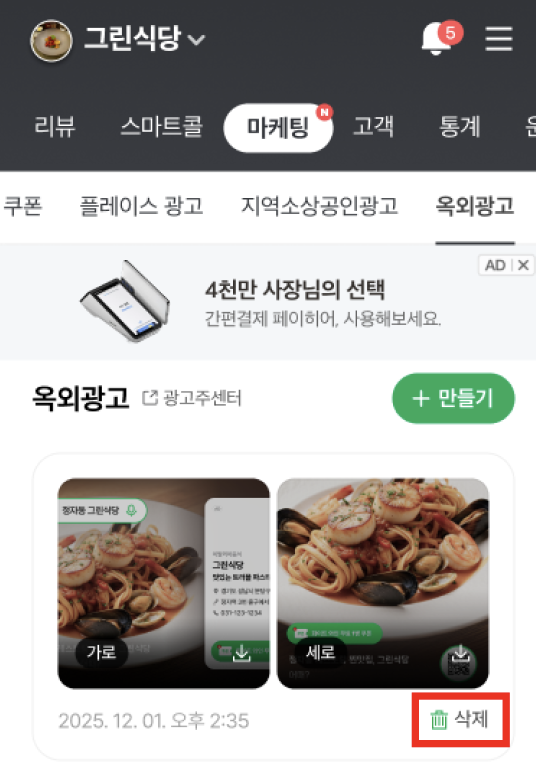The width and height of the screenshot is (536, 772).
Task: Open the 플레이스 광고 sub-tab
Action: click(x=141, y=206)
